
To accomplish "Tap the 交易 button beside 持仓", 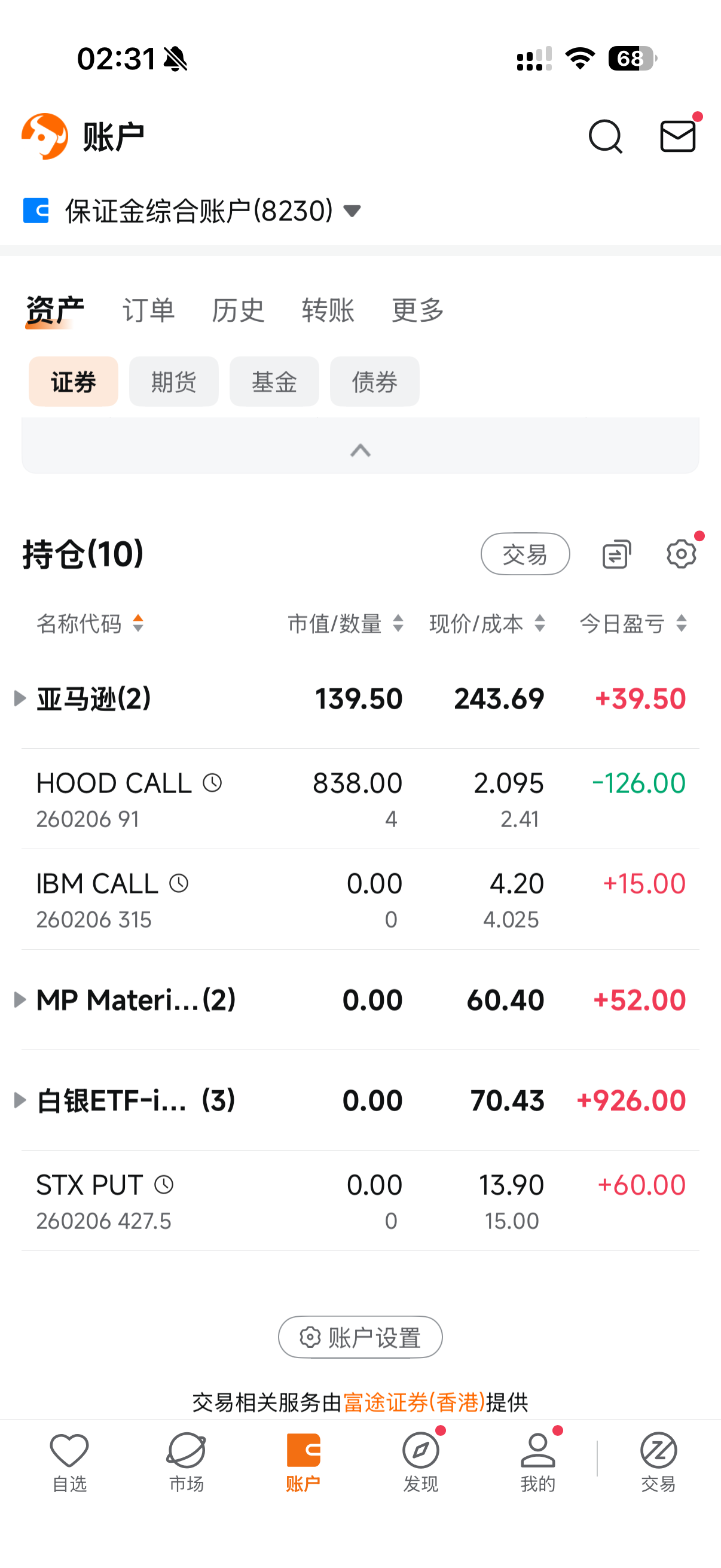I will pyautogui.click(x=525, y=554).
